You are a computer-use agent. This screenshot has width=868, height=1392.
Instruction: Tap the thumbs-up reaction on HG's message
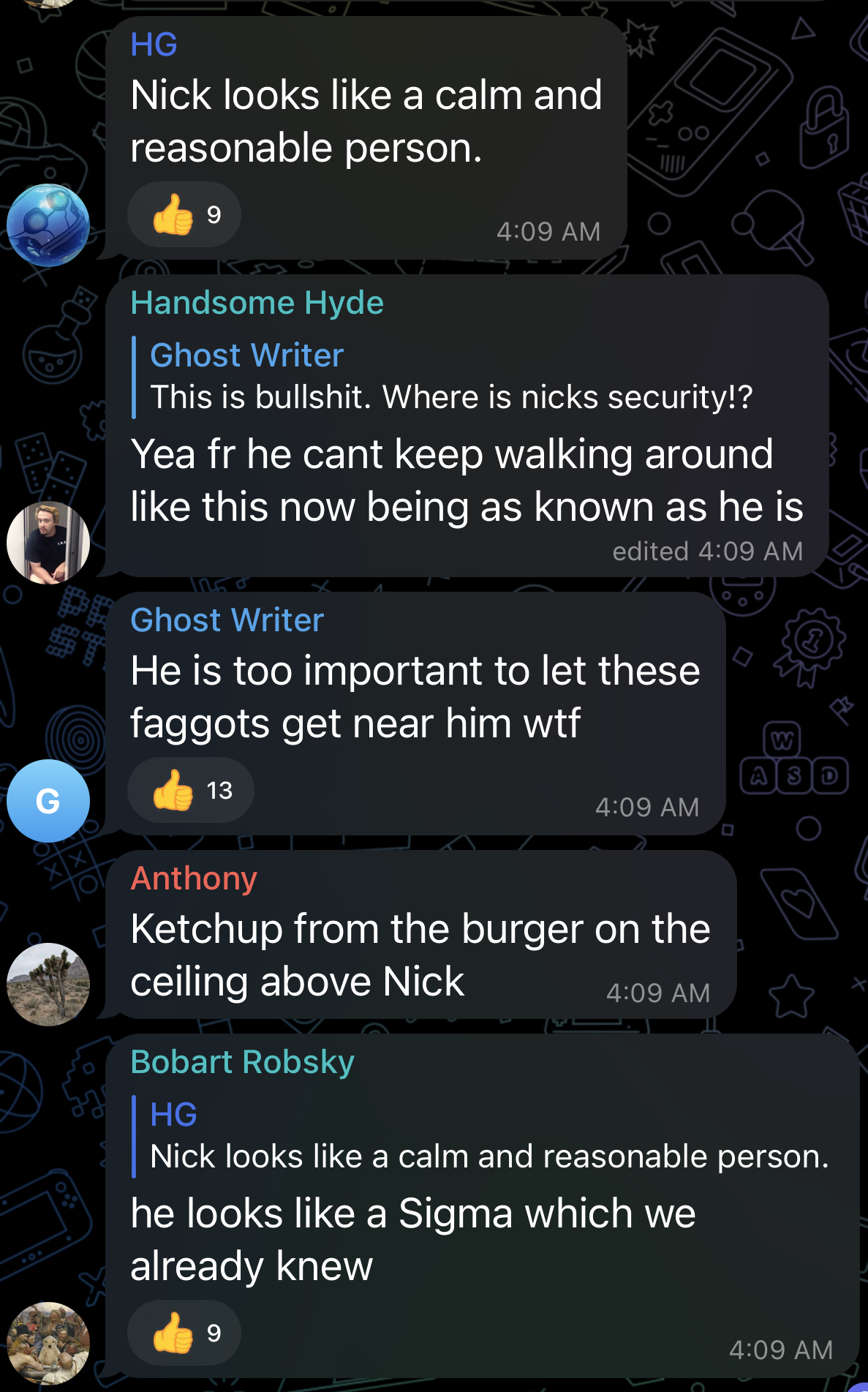tap(184, 214)
